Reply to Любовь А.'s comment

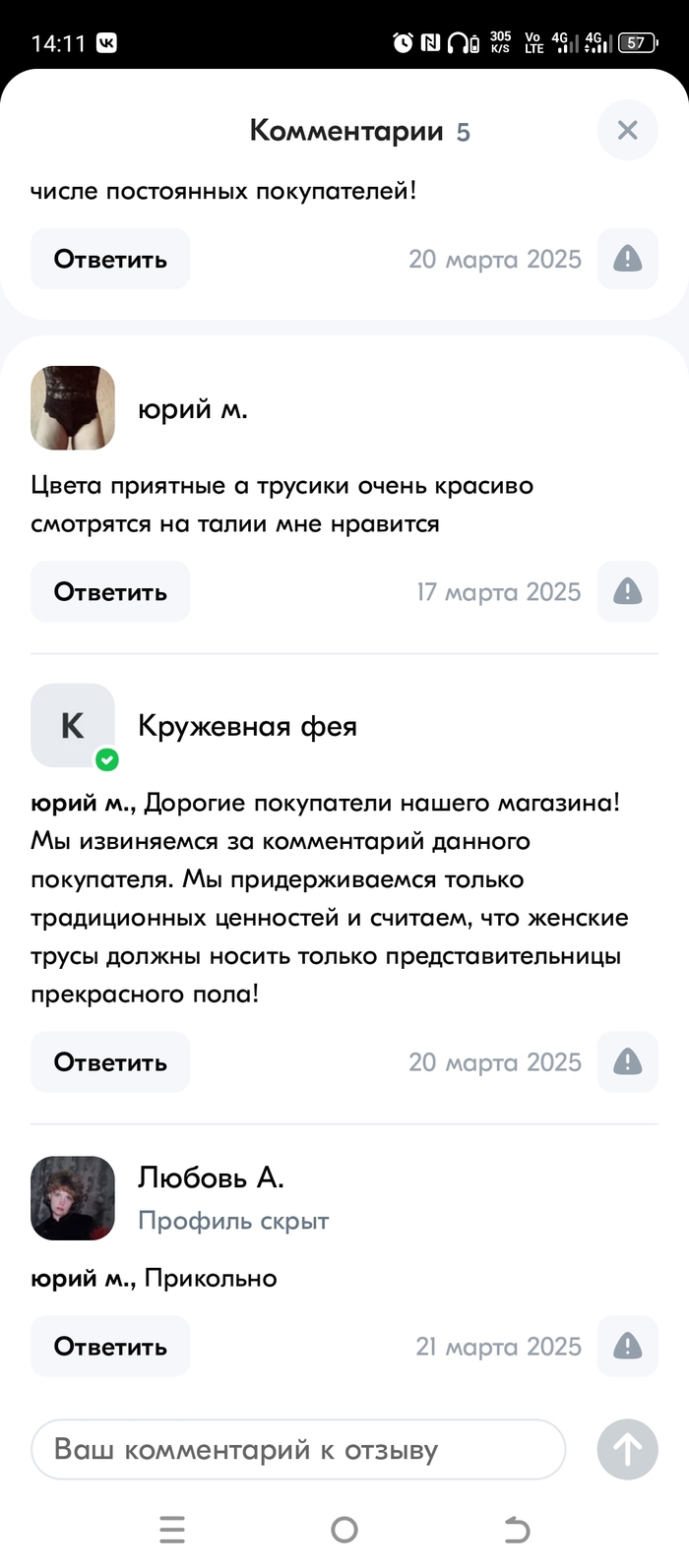tap(110, 1346)
